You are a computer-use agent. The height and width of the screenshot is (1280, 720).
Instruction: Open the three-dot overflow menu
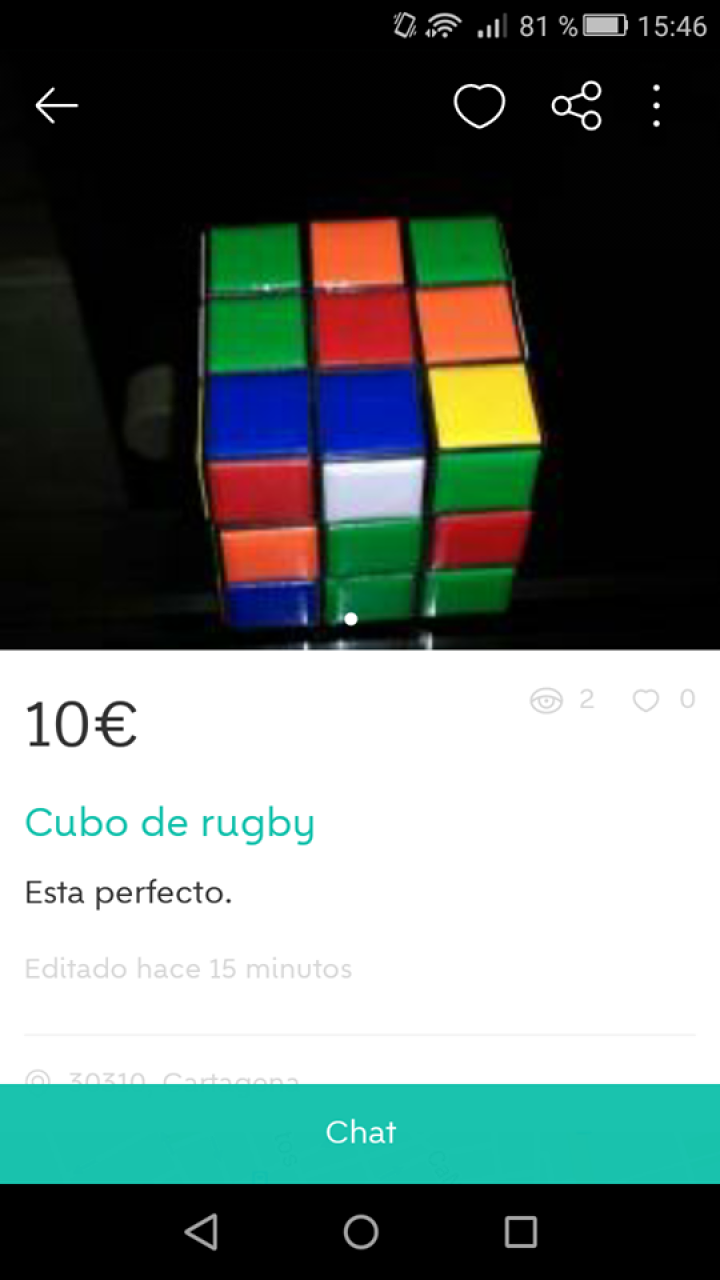656,104
